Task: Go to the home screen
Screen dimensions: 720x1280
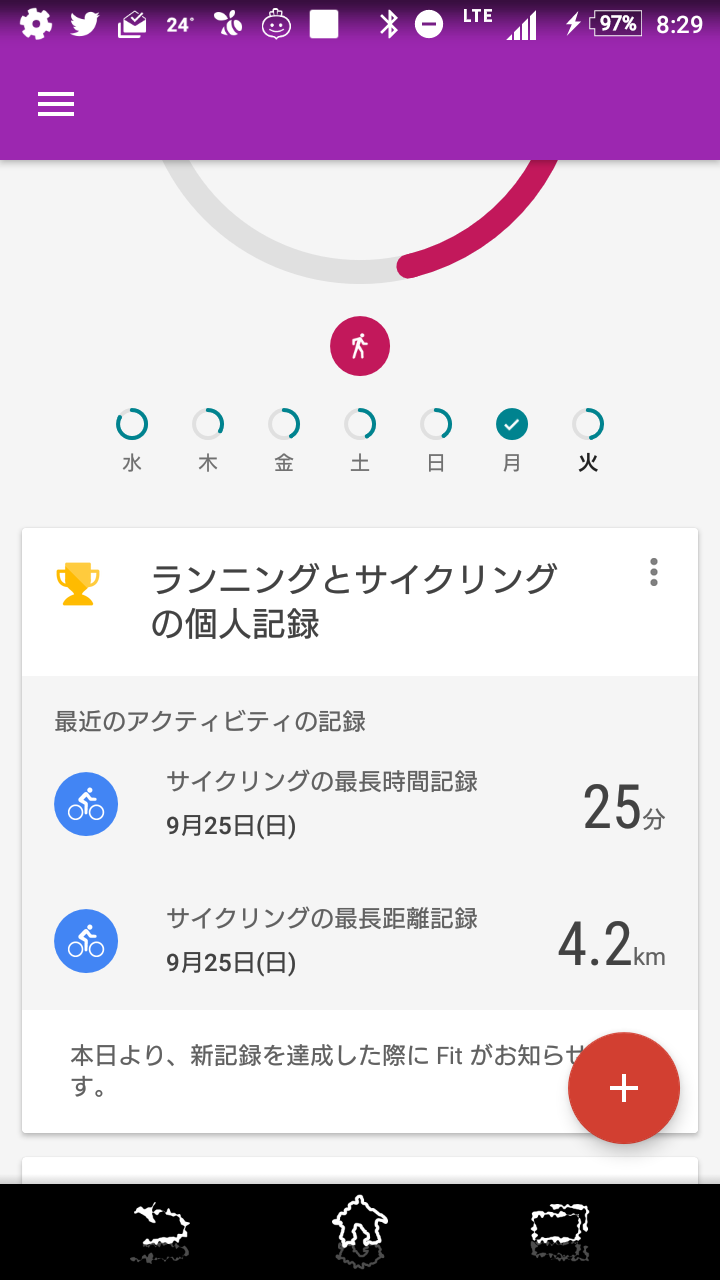Action: pyautogui.click(x=360, y=1228)
